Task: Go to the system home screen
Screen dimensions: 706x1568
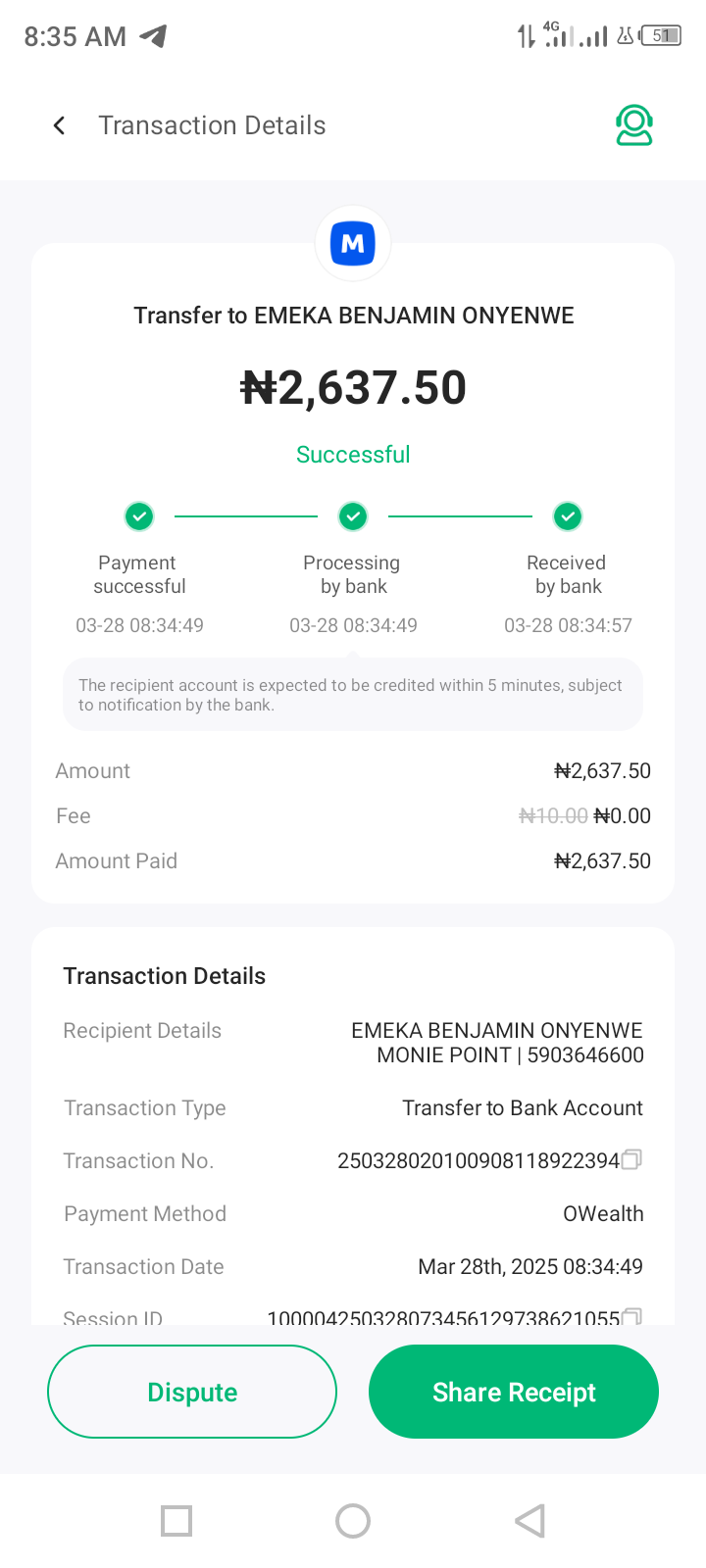Action: pyautogui.click(x=353, y=1521)
